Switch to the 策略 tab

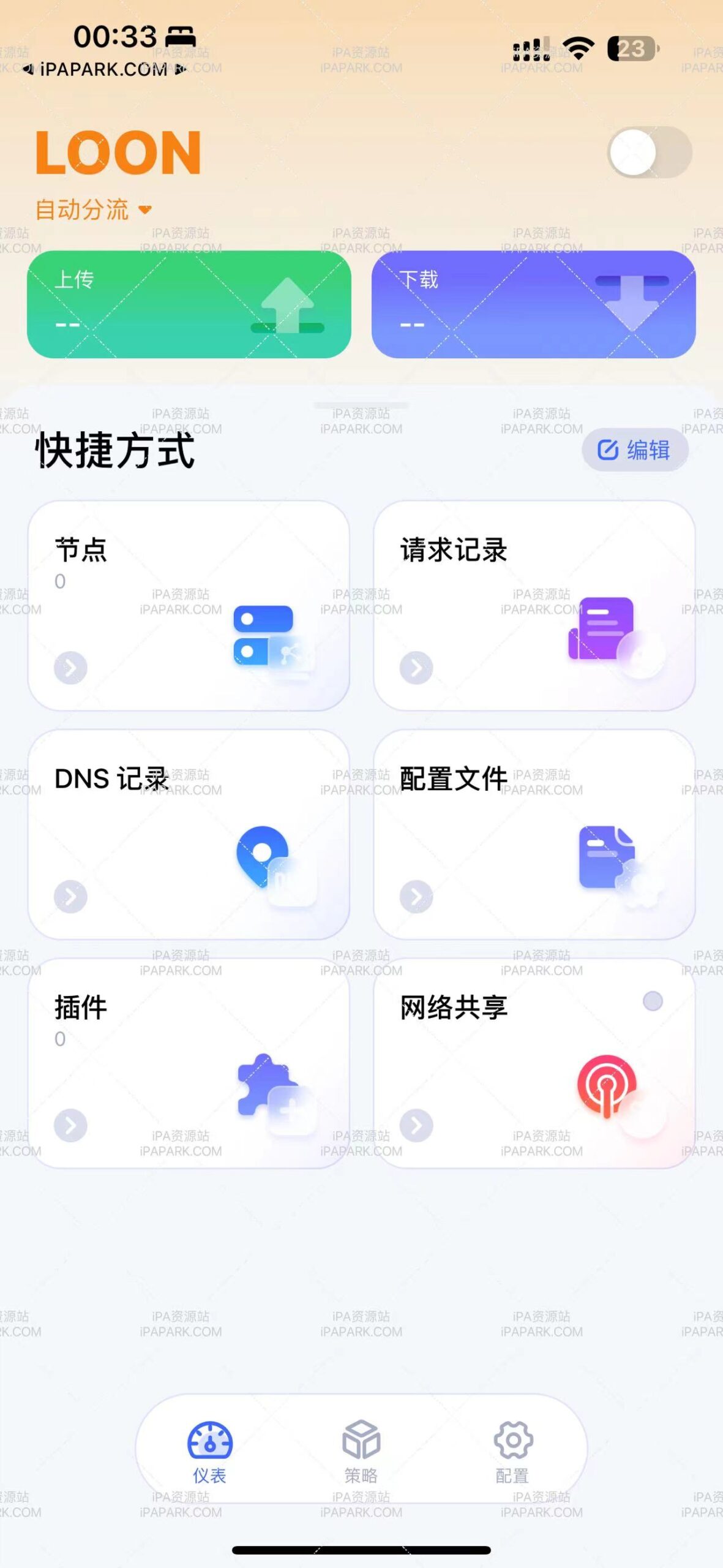click(x=361, y=1458)
